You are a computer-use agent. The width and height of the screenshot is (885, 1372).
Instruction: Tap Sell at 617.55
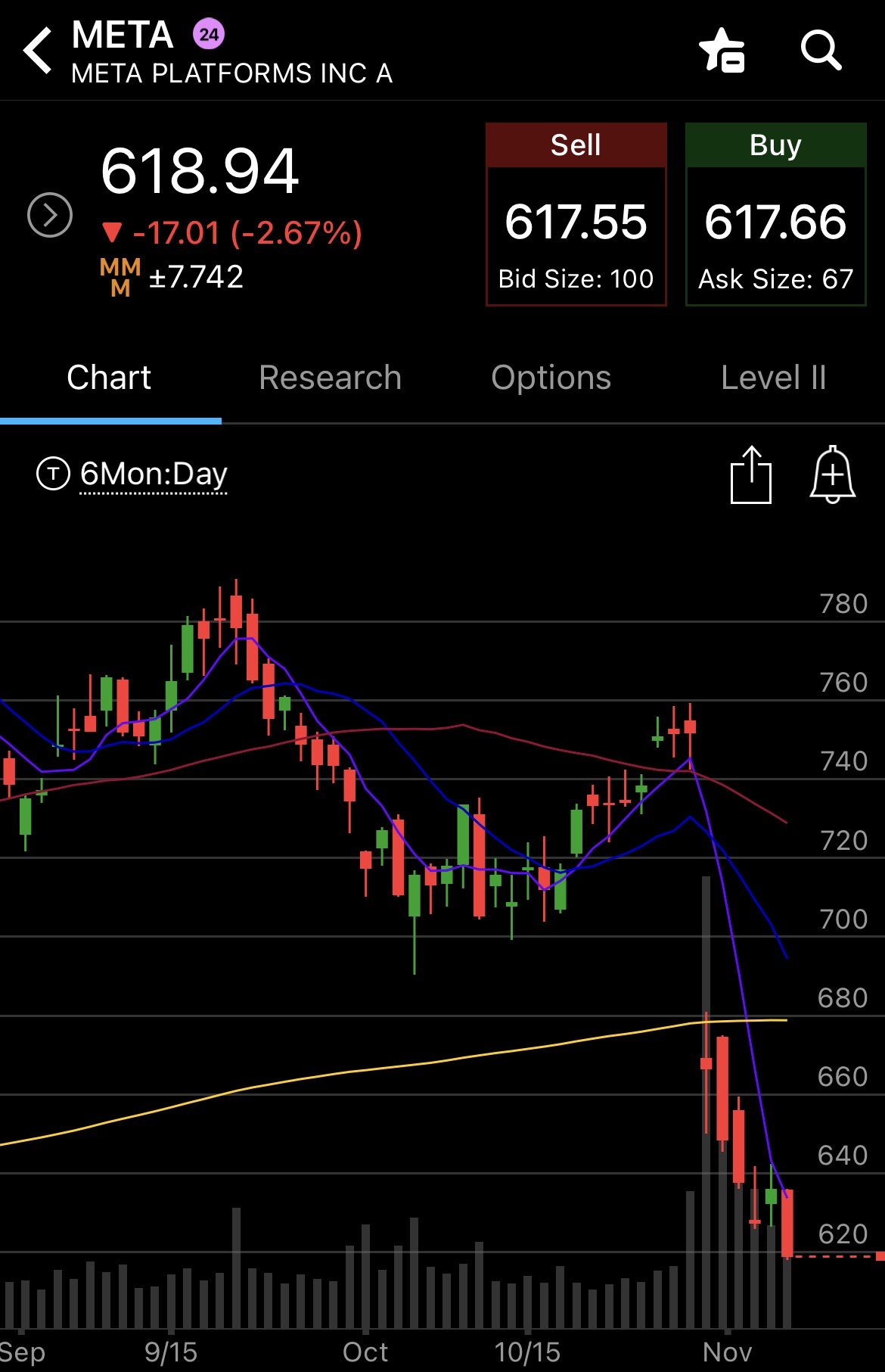576,215
